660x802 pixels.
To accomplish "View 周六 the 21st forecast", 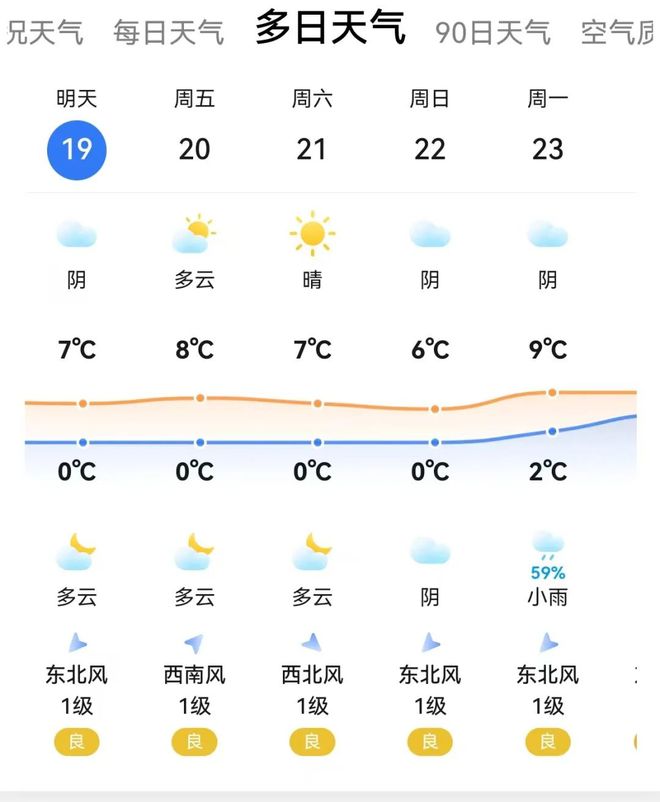I will click(x=312, y=149).
